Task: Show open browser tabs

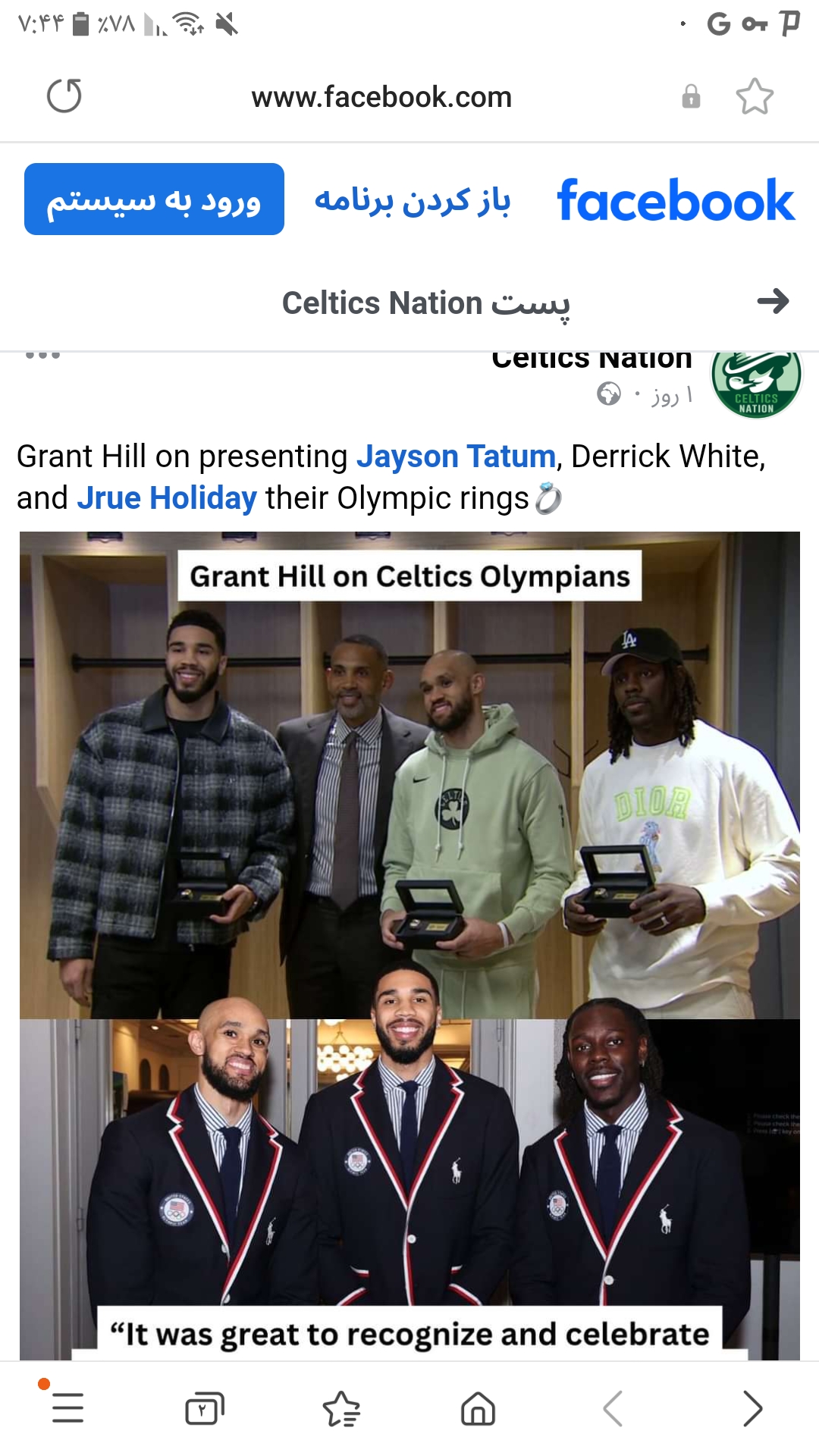Action: coord(205,1408)
